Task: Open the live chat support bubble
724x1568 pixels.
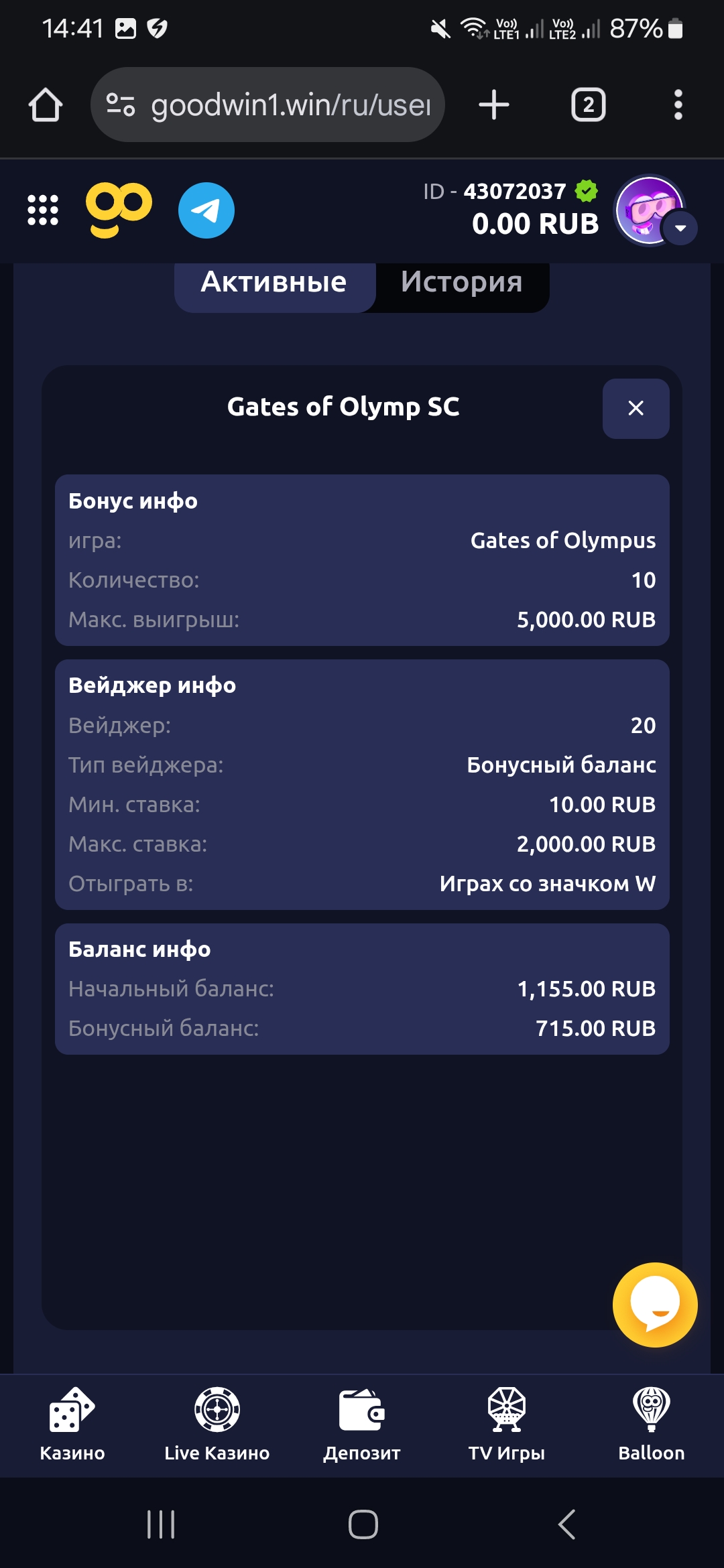Action: pyautogui.click(x=654, y=1304)
